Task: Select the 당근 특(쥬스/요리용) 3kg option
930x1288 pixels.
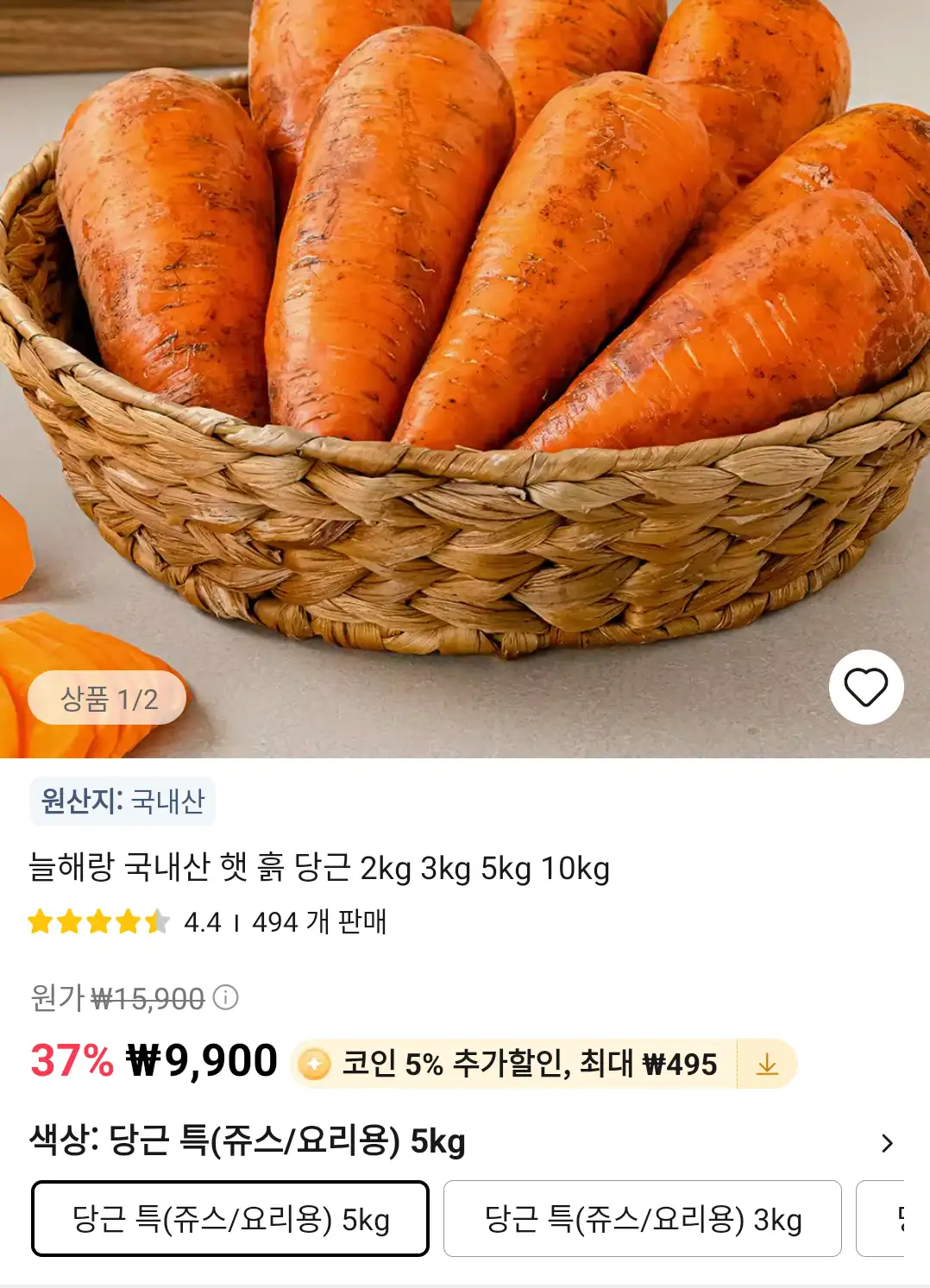Action: pyautogui.click(x=642, y=1219)
